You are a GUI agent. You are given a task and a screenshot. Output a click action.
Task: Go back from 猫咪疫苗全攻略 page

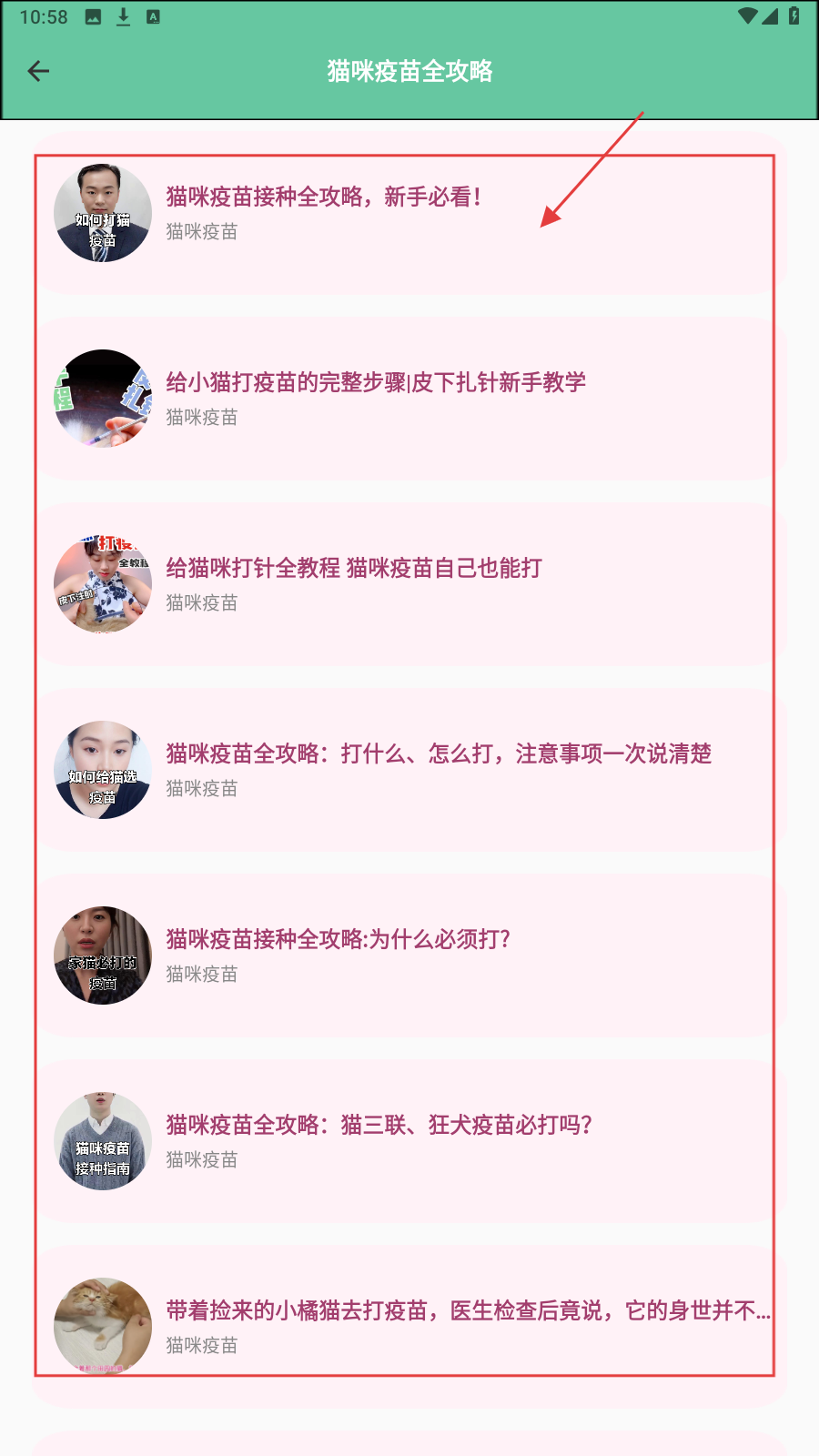[38, 71]
